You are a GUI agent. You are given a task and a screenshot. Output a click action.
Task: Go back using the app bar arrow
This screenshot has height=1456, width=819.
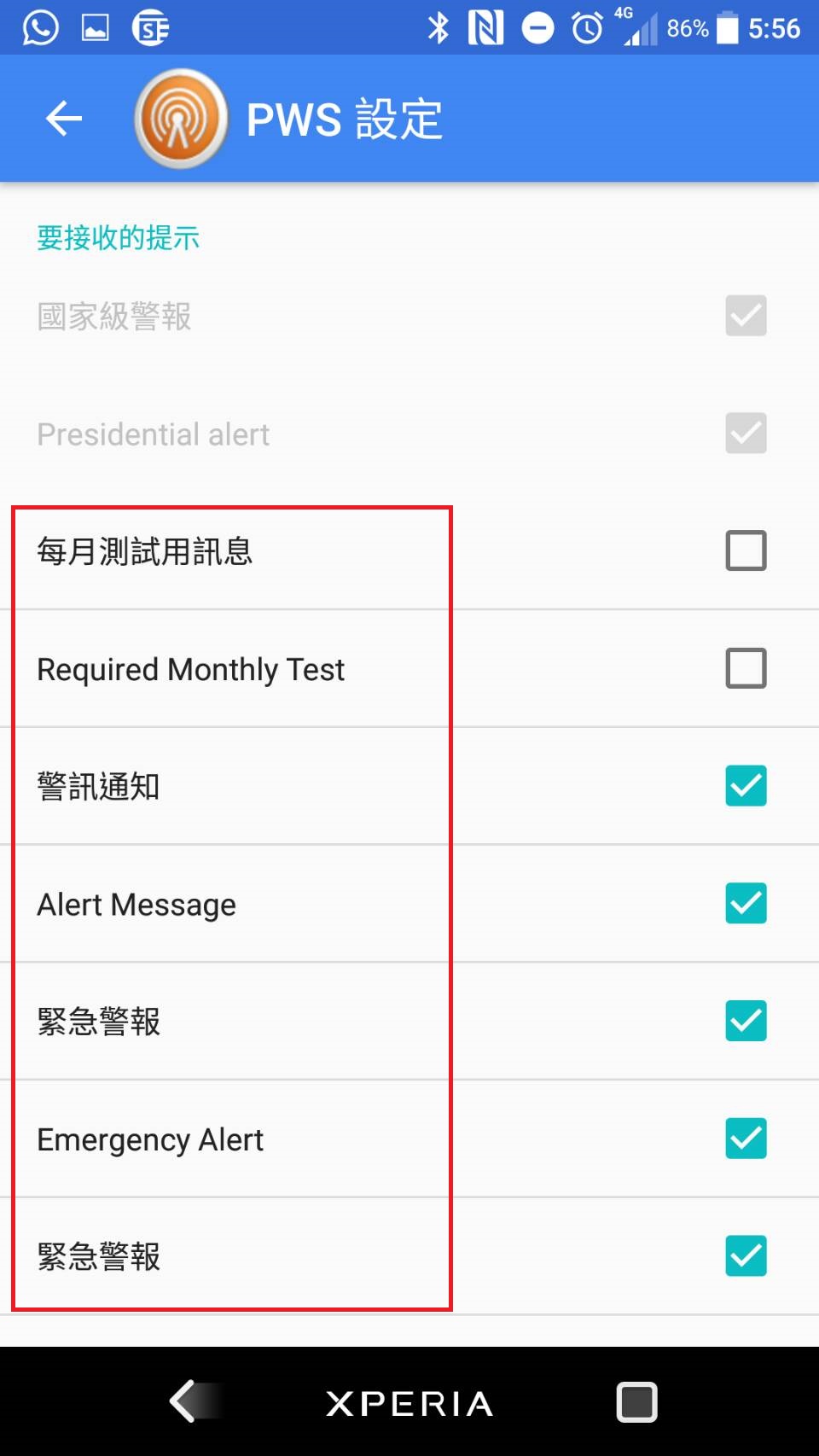(64, 118)
